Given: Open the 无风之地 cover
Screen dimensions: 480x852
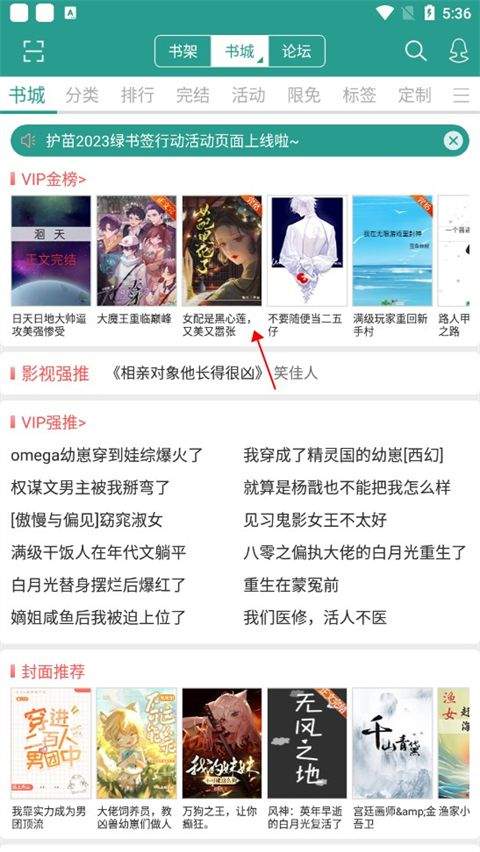Looking at the screenshot, I should point(307,743).
